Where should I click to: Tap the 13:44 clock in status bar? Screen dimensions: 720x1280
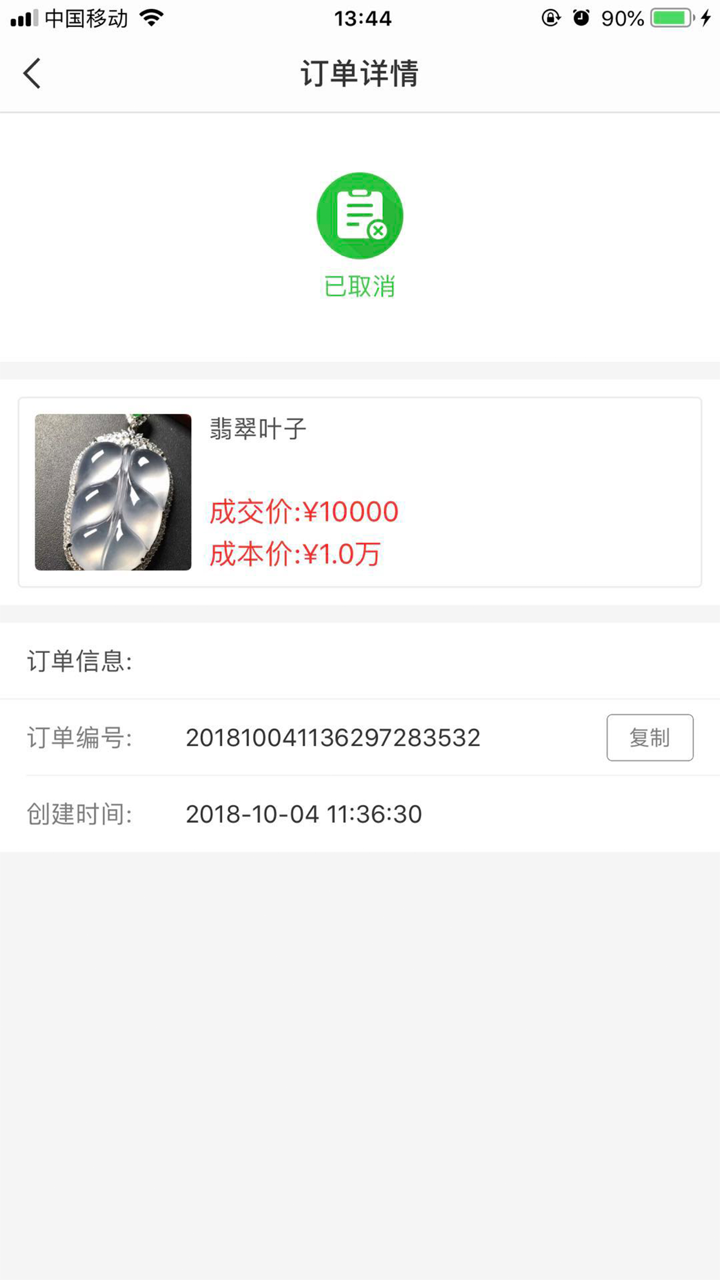click(x=360, y=16)
